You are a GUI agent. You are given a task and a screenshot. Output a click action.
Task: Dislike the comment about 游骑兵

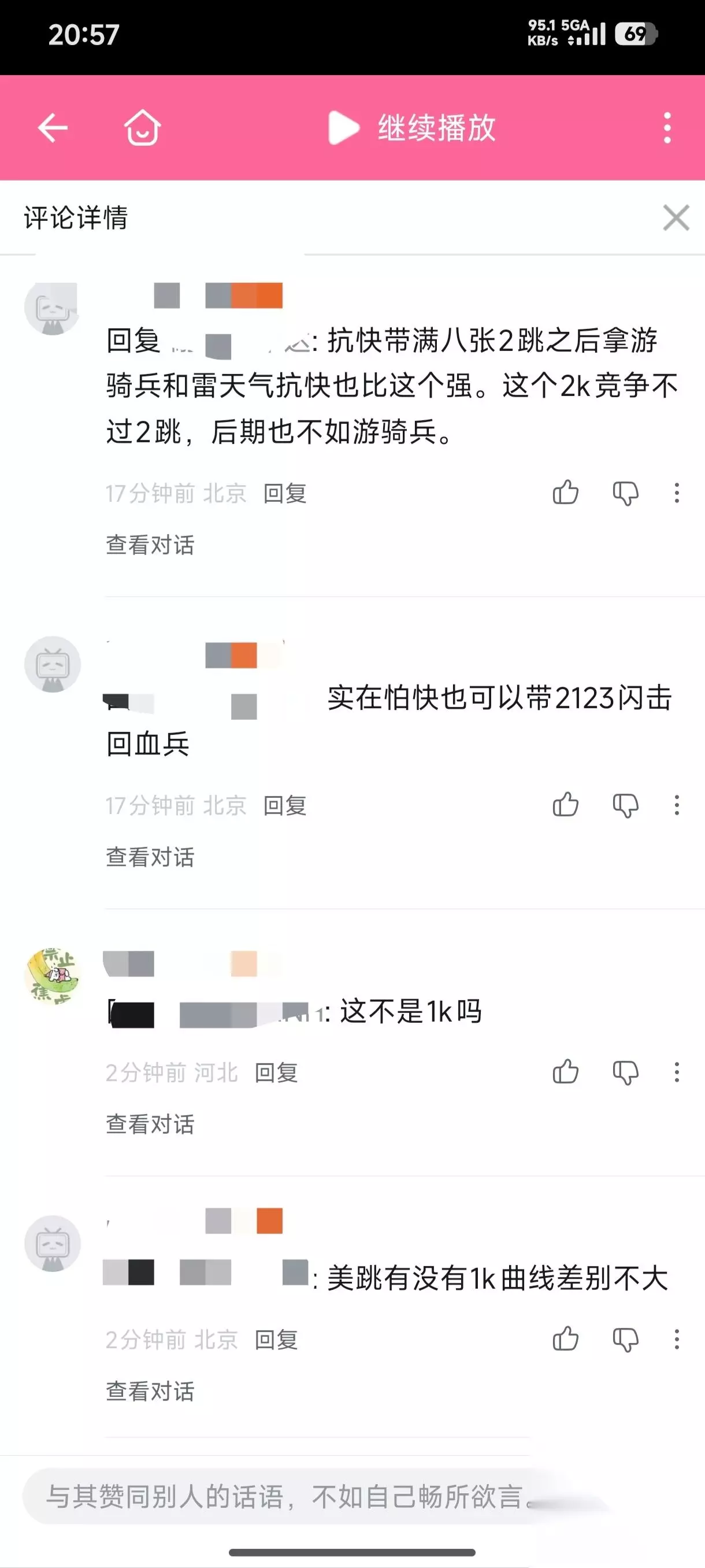(x=625, y=493)
